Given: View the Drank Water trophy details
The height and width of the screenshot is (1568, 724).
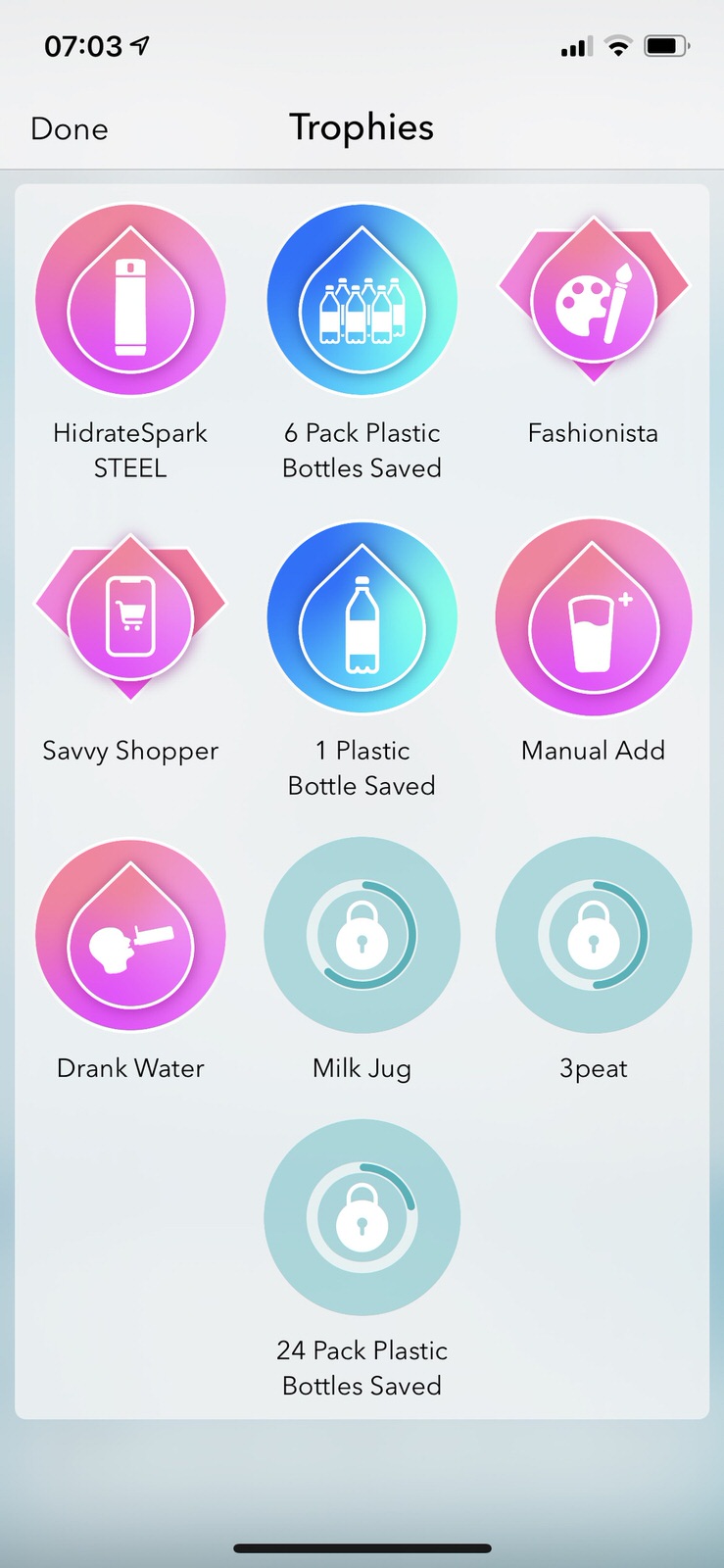Looking at the screenshot, I should coord(130,935).
